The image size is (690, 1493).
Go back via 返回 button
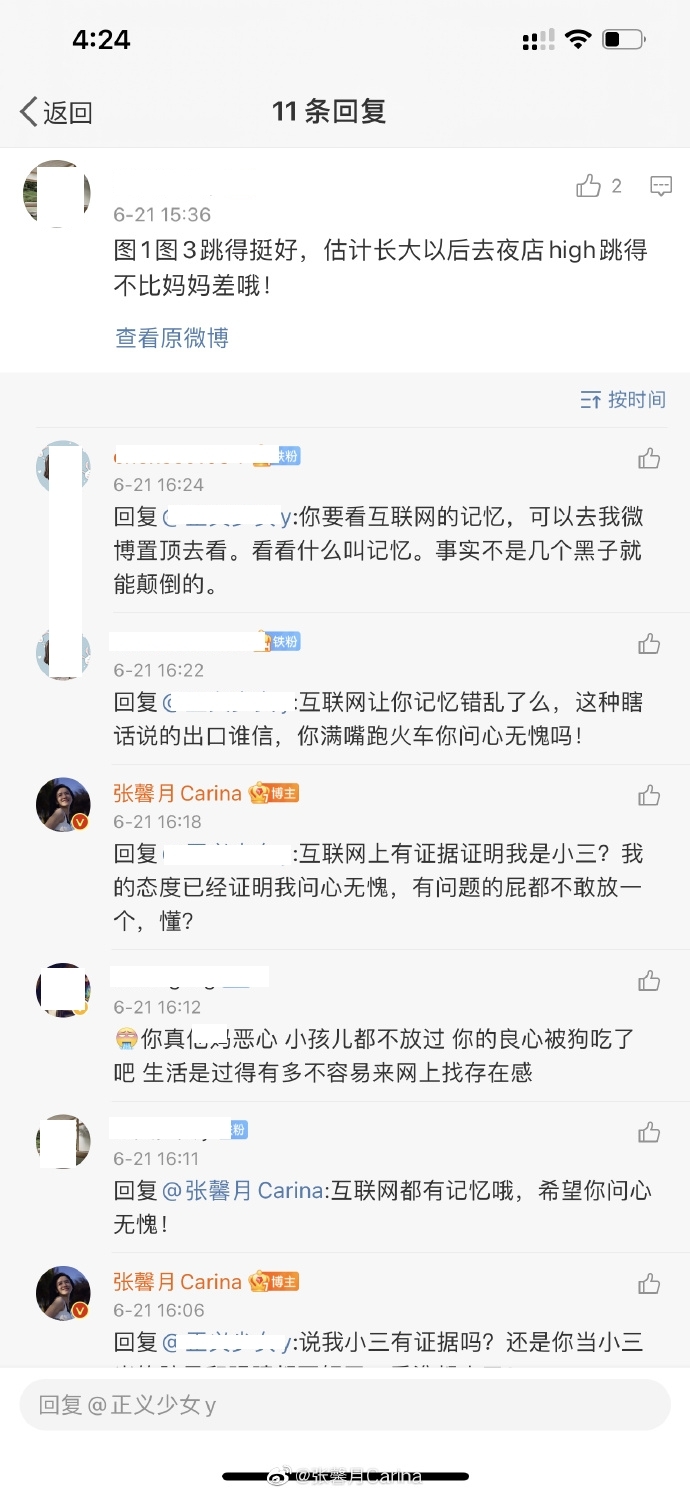tap(56, 112)
